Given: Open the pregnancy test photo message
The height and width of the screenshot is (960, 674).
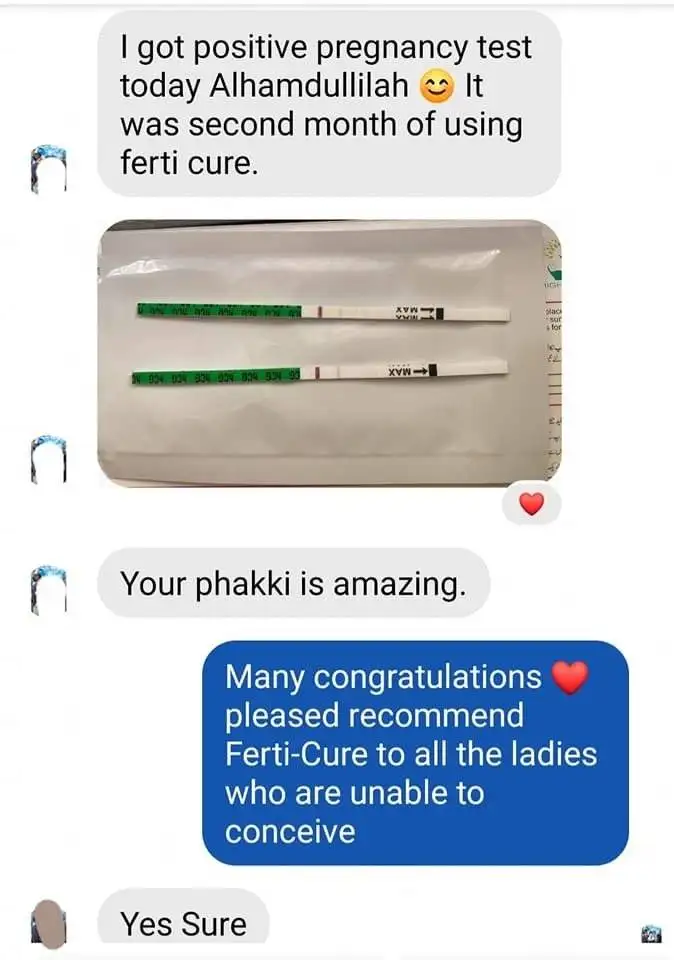Looking at the screenshot, I should [x=328, y=352].
